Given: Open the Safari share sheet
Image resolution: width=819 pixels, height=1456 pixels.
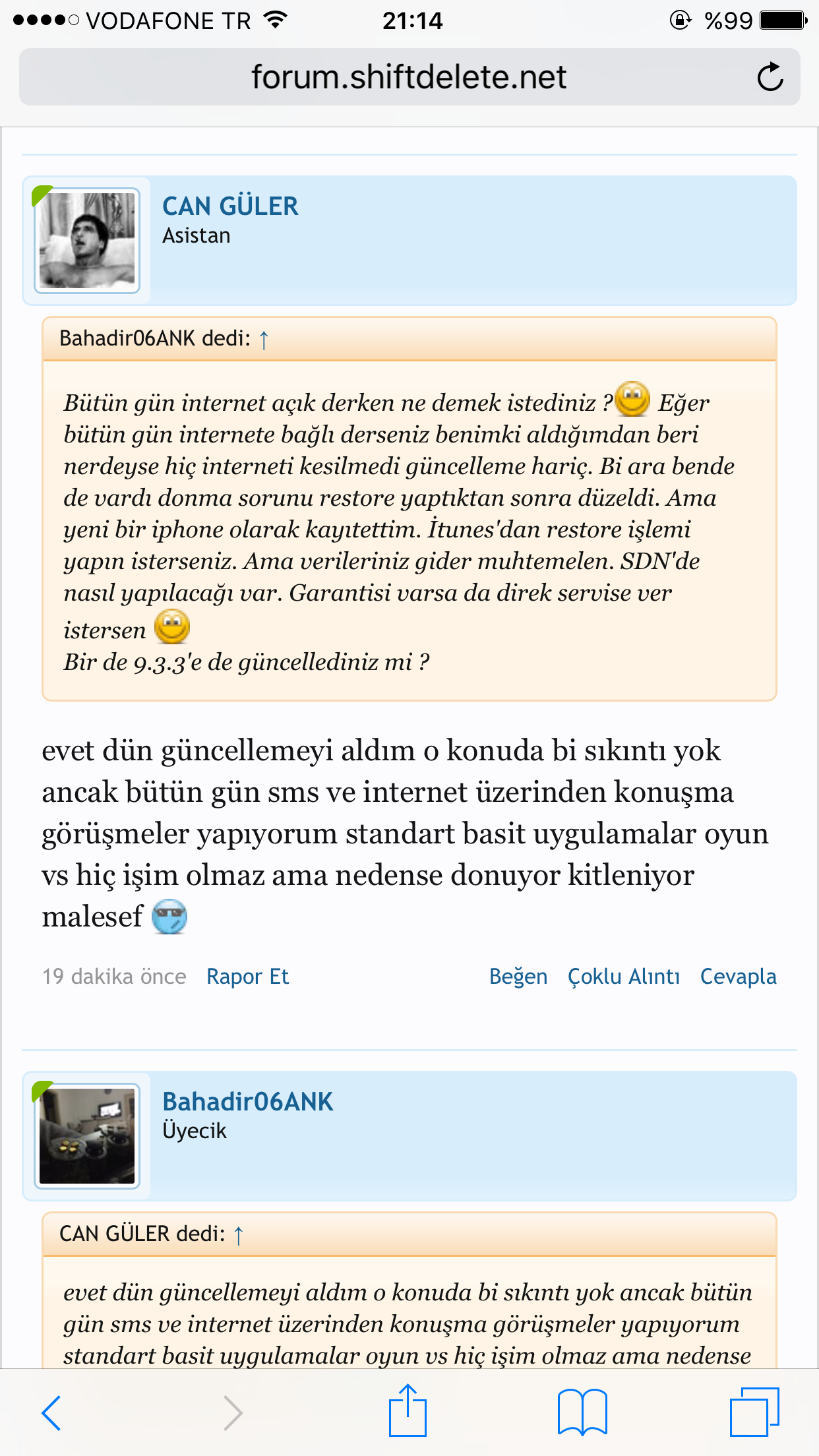Looking at the screenshot, I should 408,1411.
